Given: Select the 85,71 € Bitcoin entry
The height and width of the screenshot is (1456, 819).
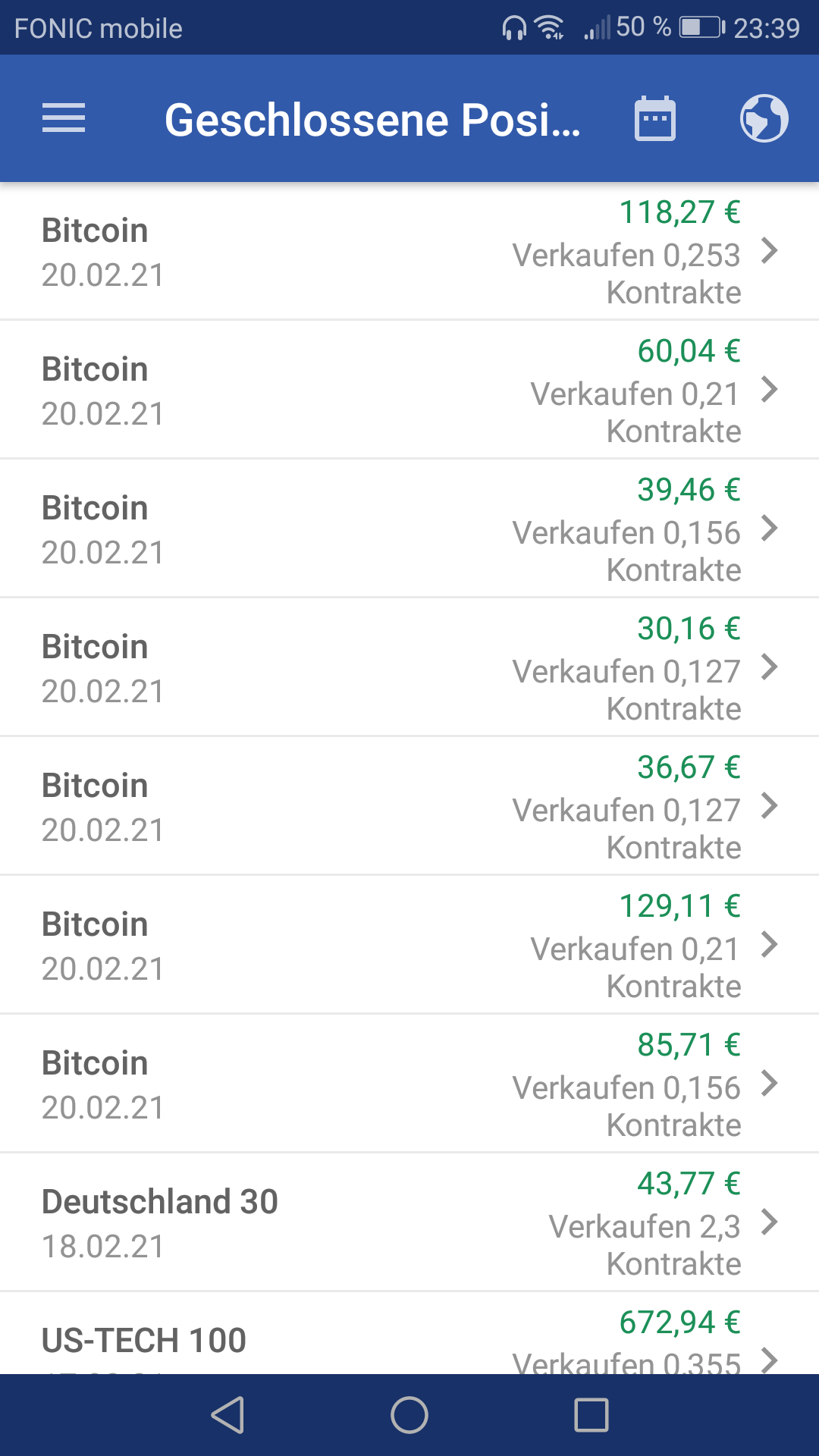Looking at the screenshot, I should (409, 1083).
